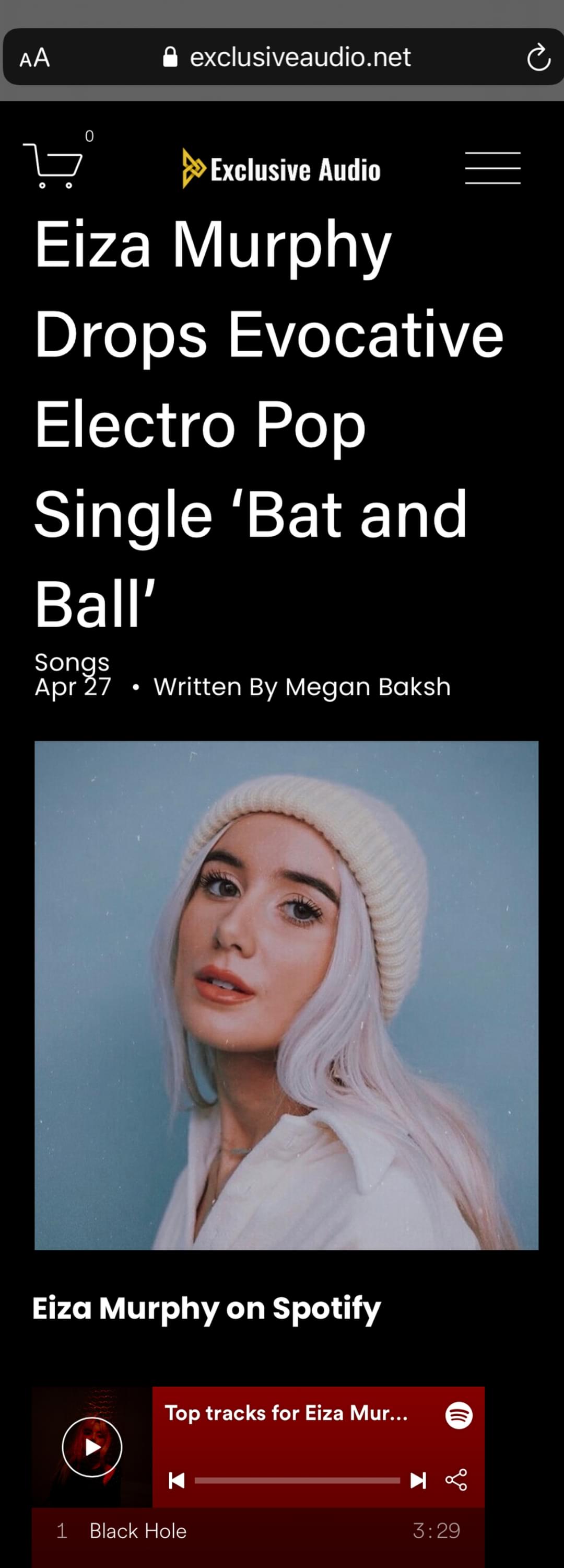Open the hamburger navigation menu
This screenshot has width=564, height=1568.
click(x=492, y=168)
